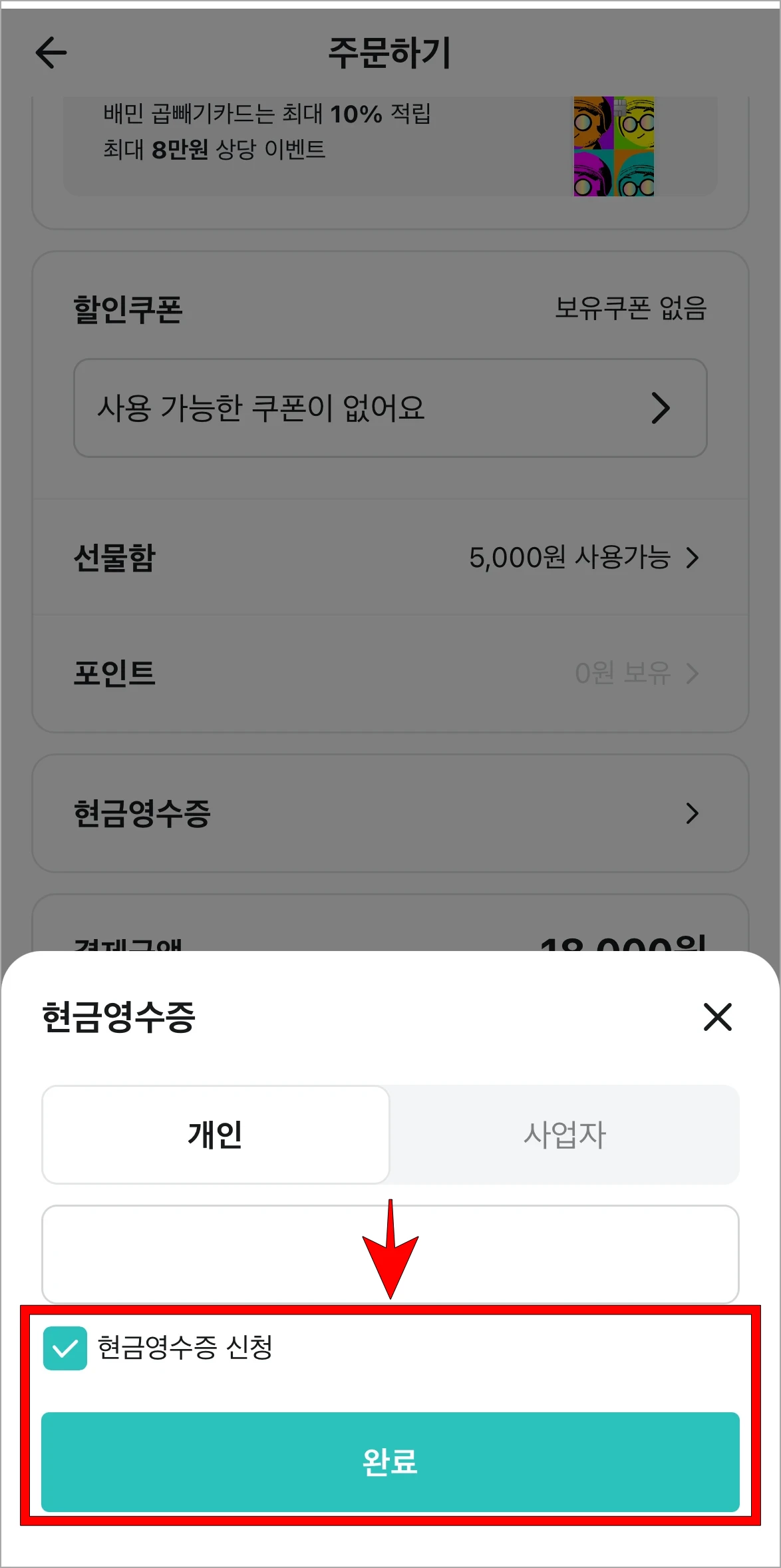Click the 보유쿠폰 없음 label
Screen dimensions: 781x1568
click(630, 308)
